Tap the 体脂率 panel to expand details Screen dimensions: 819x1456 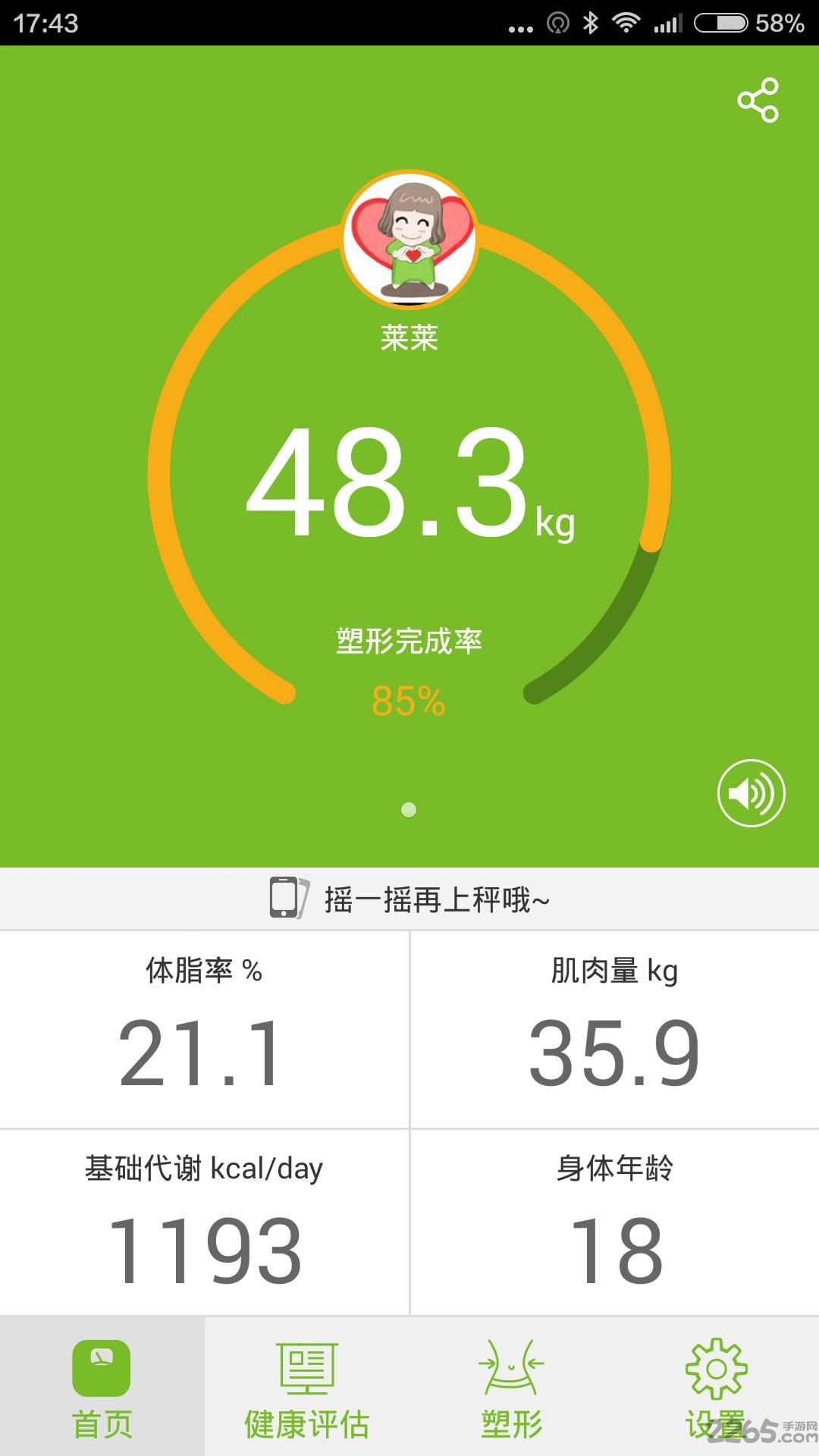click(205, 1024)
